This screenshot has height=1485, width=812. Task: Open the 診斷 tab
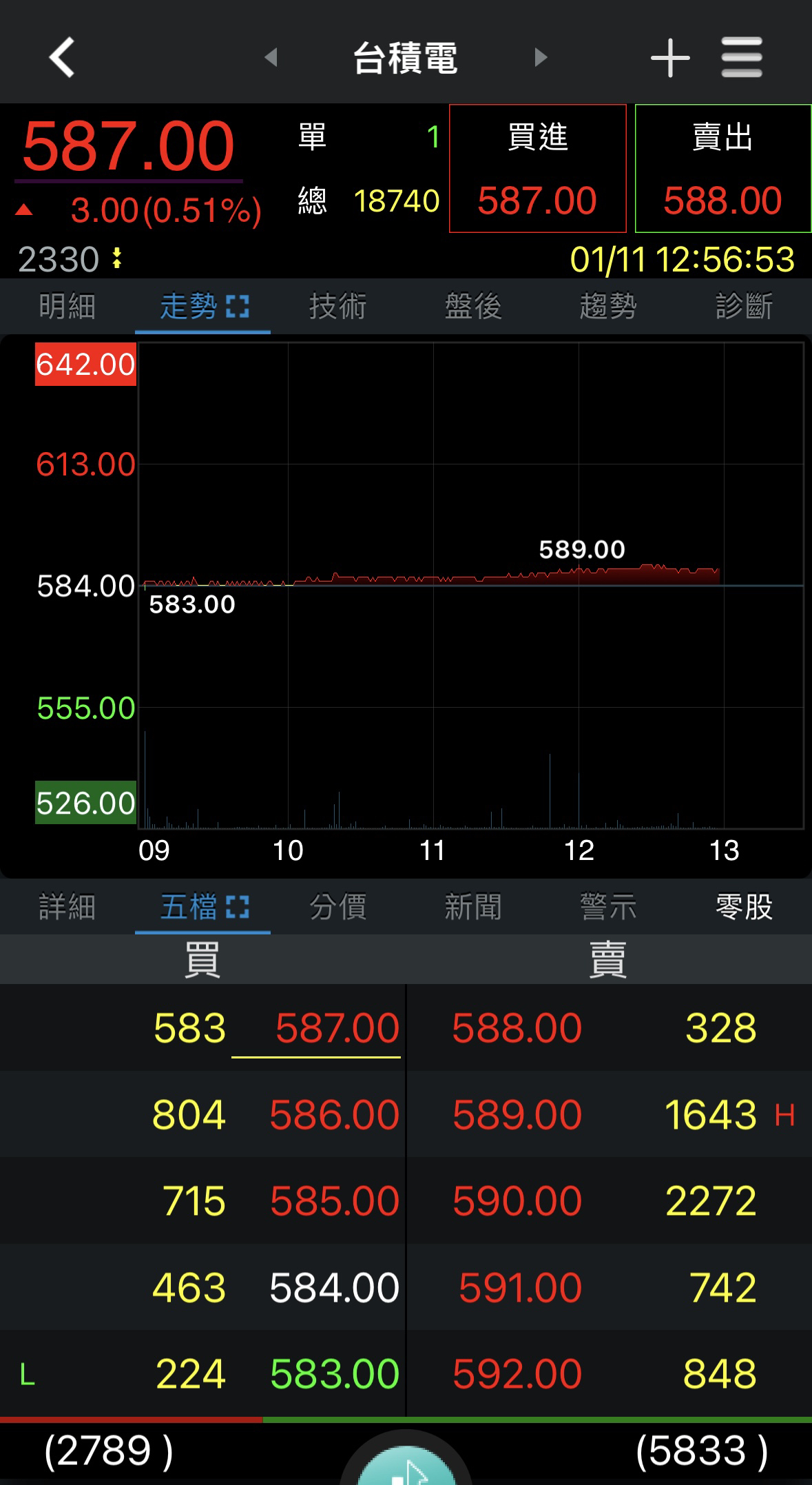pos(744,306)
